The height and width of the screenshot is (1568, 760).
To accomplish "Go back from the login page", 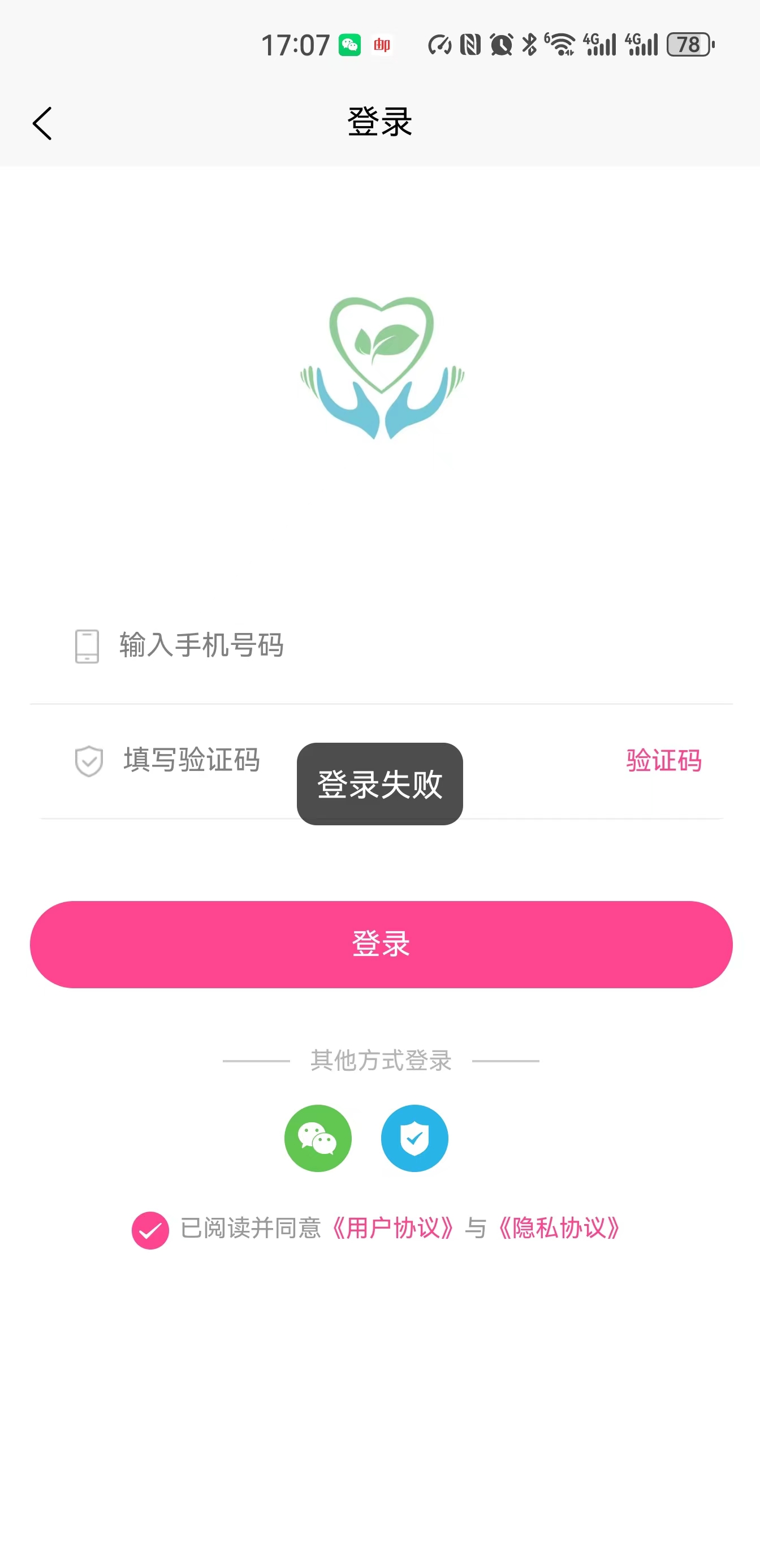I will (x=42, y=123).
